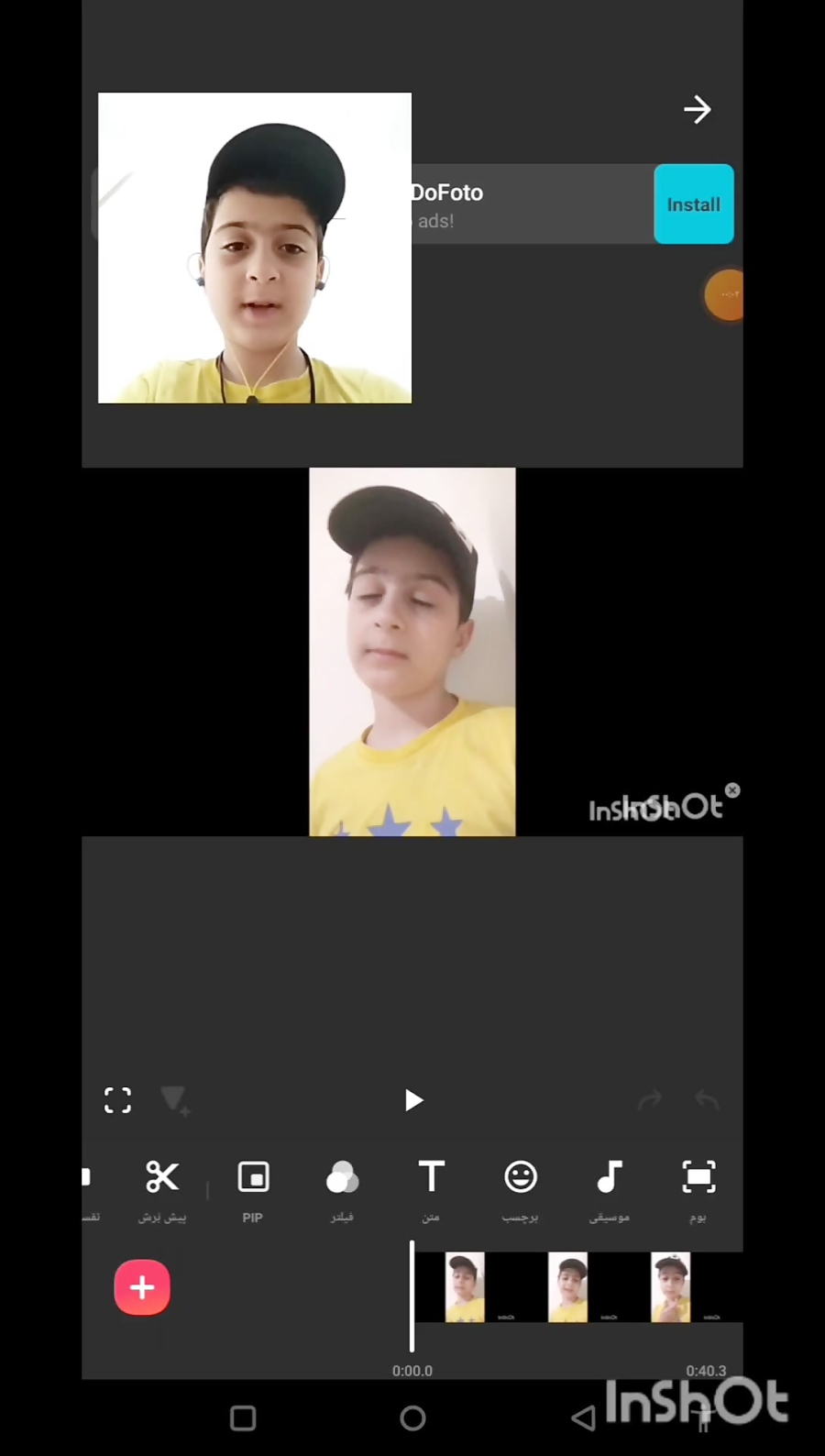Open the sticker smiley tool

click(x=521, y=1190)
